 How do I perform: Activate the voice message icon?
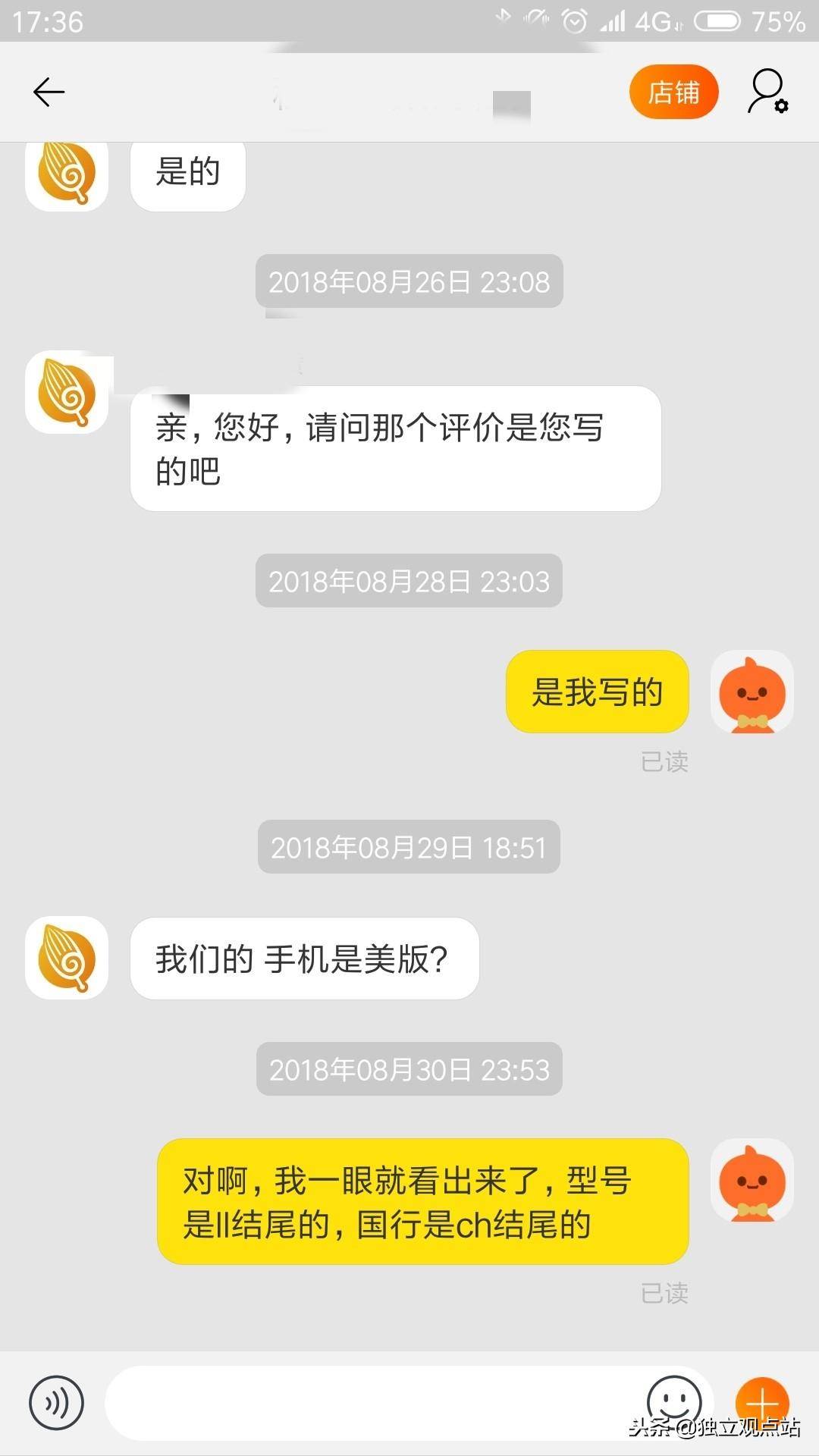[55, 1403]
